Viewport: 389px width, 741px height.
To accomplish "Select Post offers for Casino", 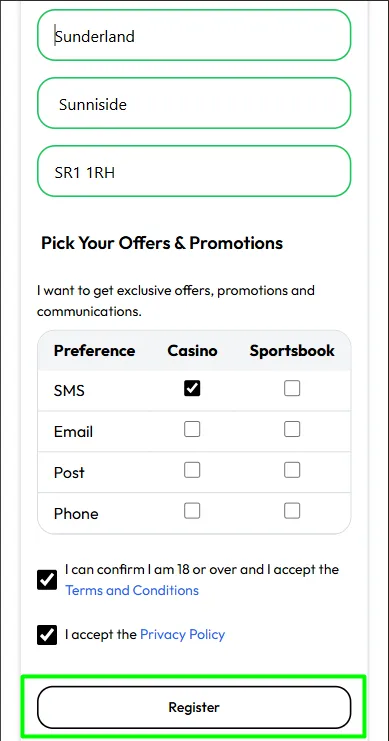I will click(192, 470).
